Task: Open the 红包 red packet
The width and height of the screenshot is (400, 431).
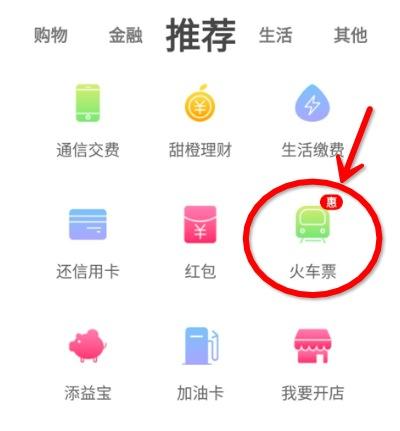Action: click(200, 243)
